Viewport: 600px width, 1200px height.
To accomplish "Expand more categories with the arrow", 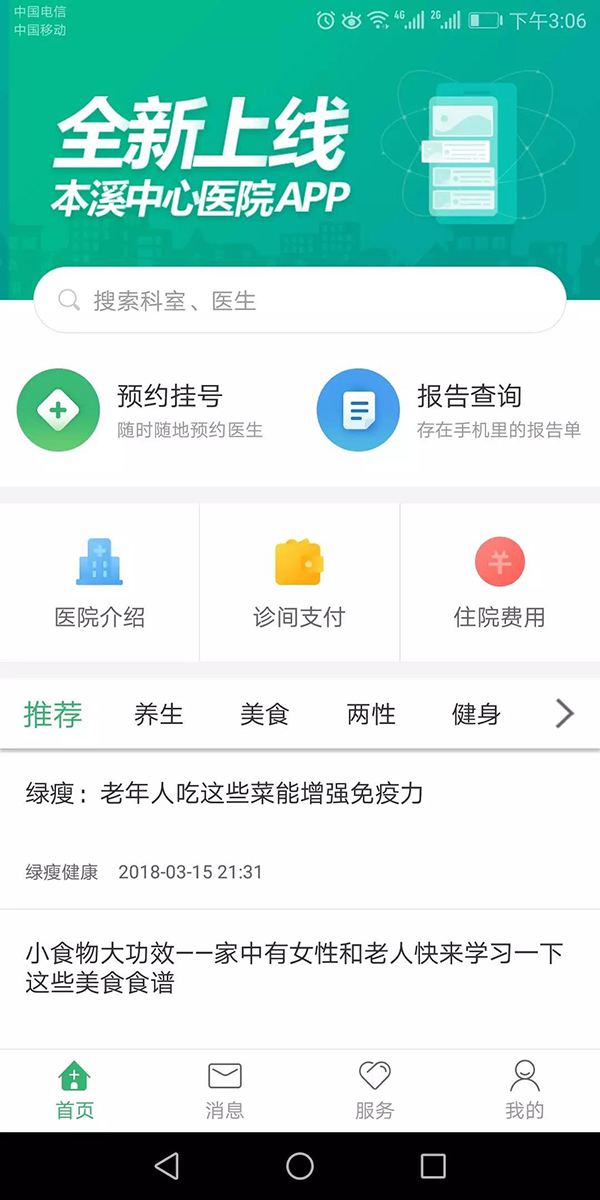I will click(565, 714).
